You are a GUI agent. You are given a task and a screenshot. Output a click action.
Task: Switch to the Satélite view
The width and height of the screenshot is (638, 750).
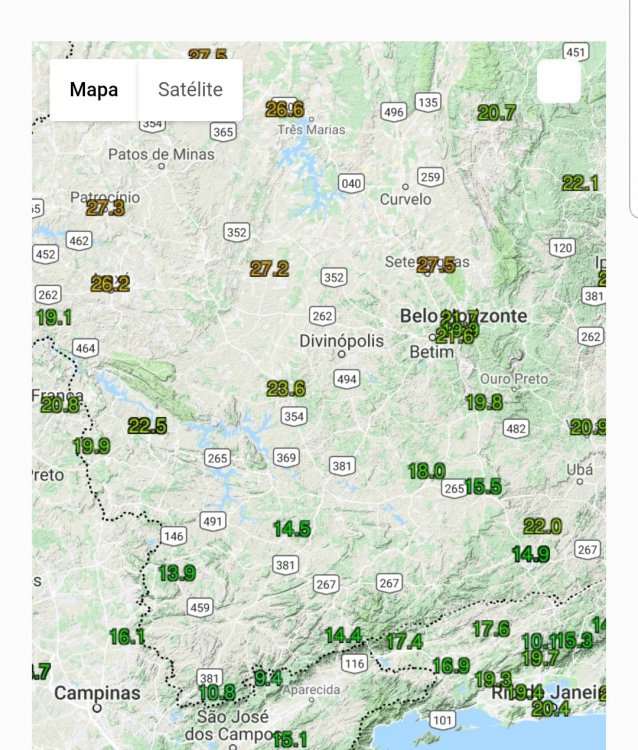coord(190,90)
